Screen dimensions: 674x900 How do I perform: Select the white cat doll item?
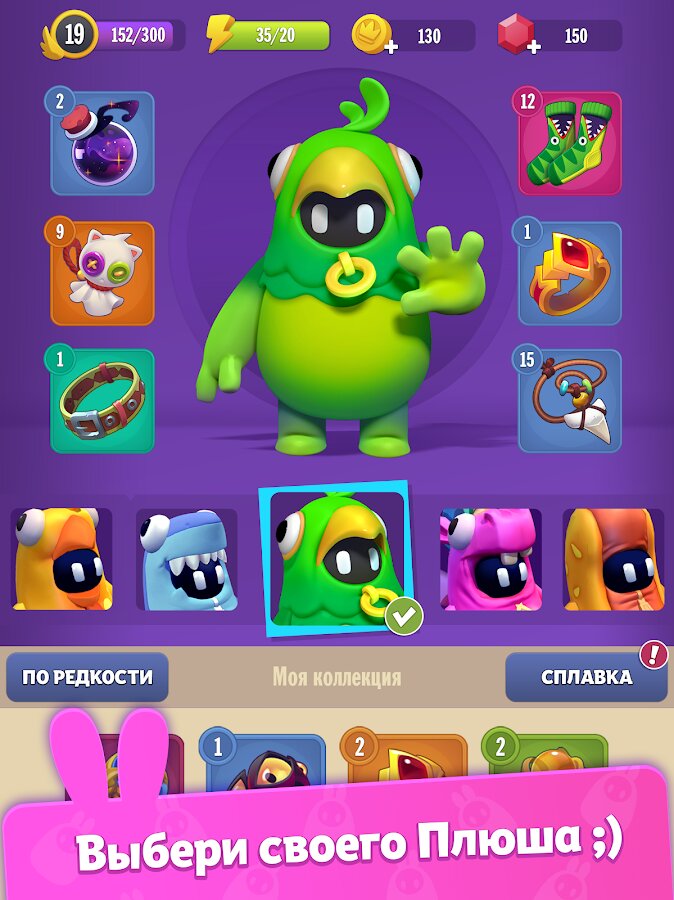tap(102, 274)
